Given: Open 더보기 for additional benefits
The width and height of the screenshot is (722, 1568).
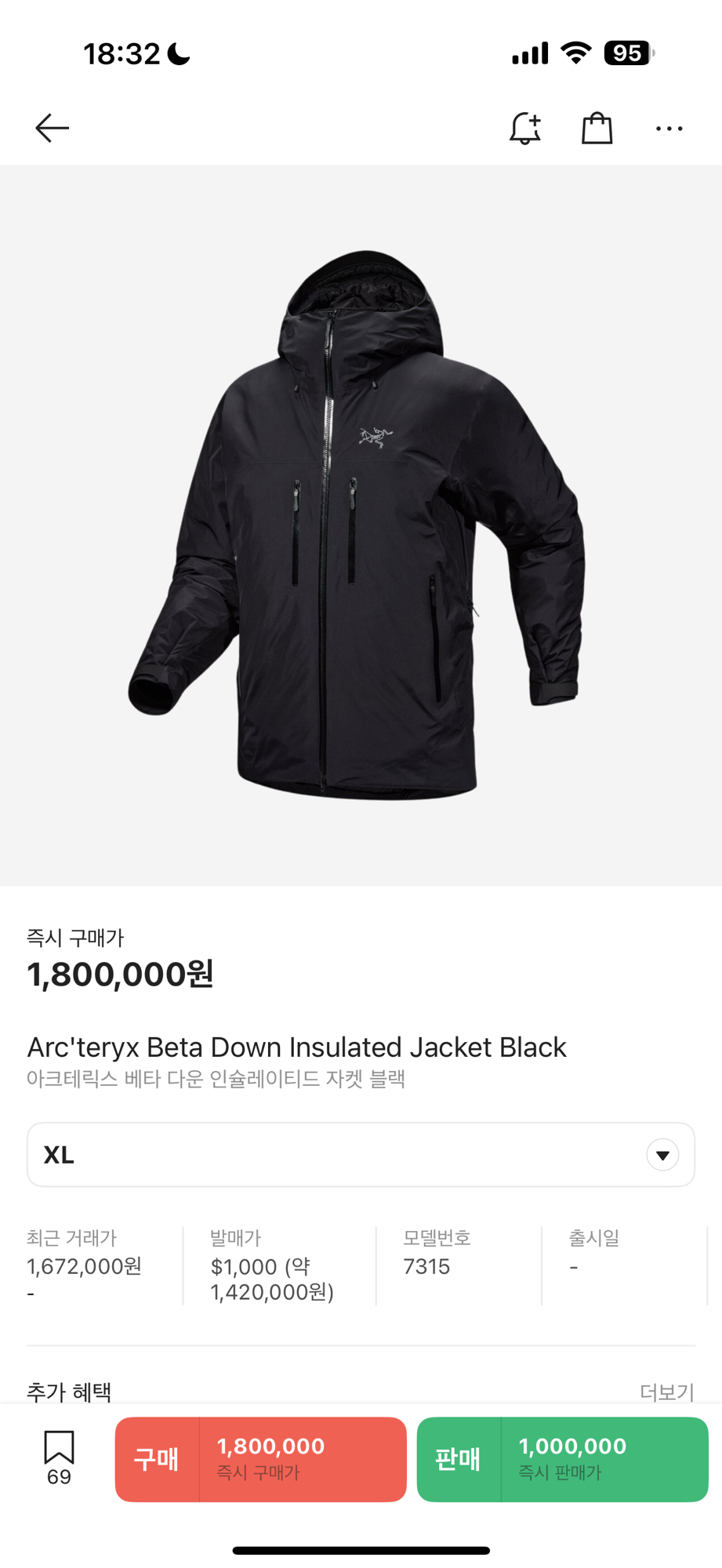Looking at the screenshot, I should pyautogui.click(x=666, y=1392).
